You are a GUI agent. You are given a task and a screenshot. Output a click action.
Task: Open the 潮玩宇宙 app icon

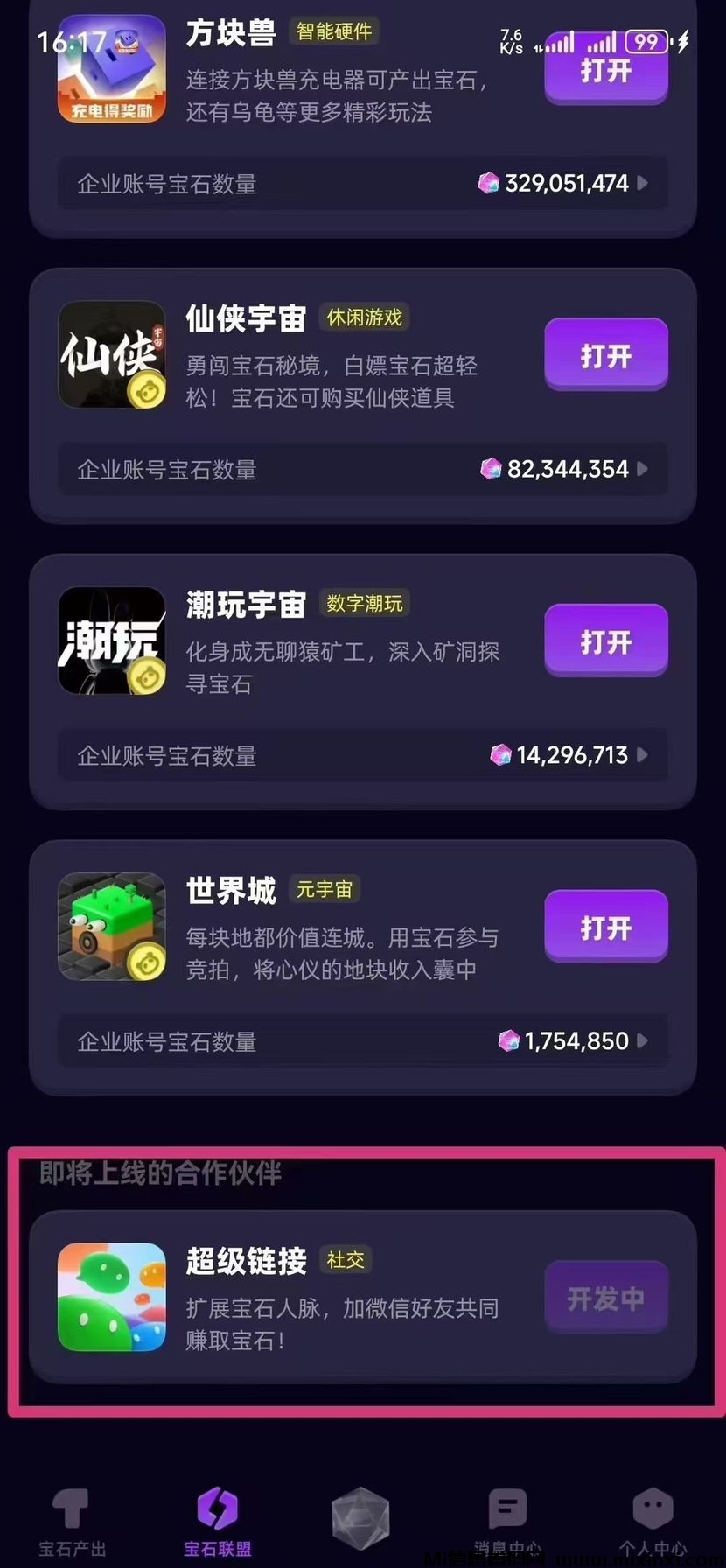(x=111, y=640)
